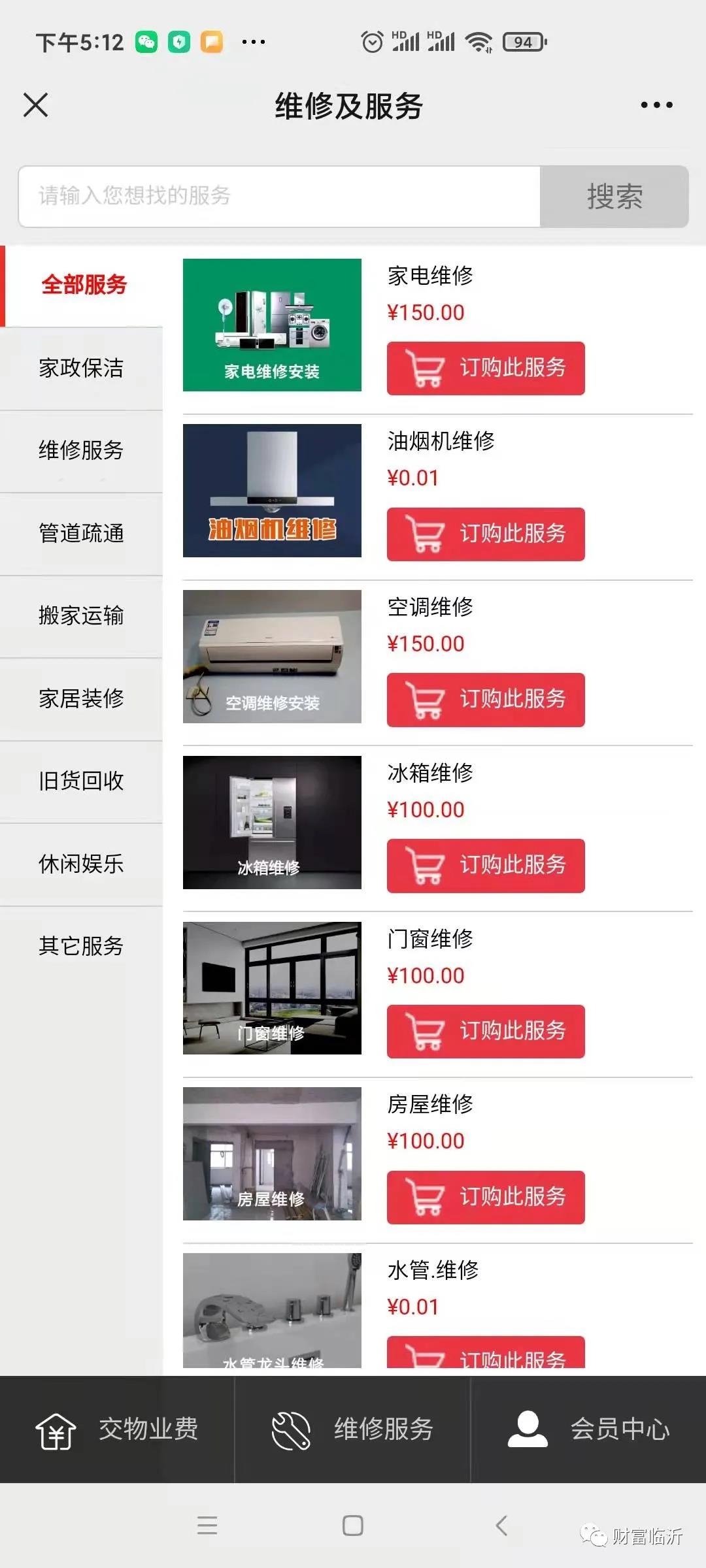Tap the 搜索 search button
This screenshot has width=706, height=1568.
pyautogui.click(x=614, y=196)
